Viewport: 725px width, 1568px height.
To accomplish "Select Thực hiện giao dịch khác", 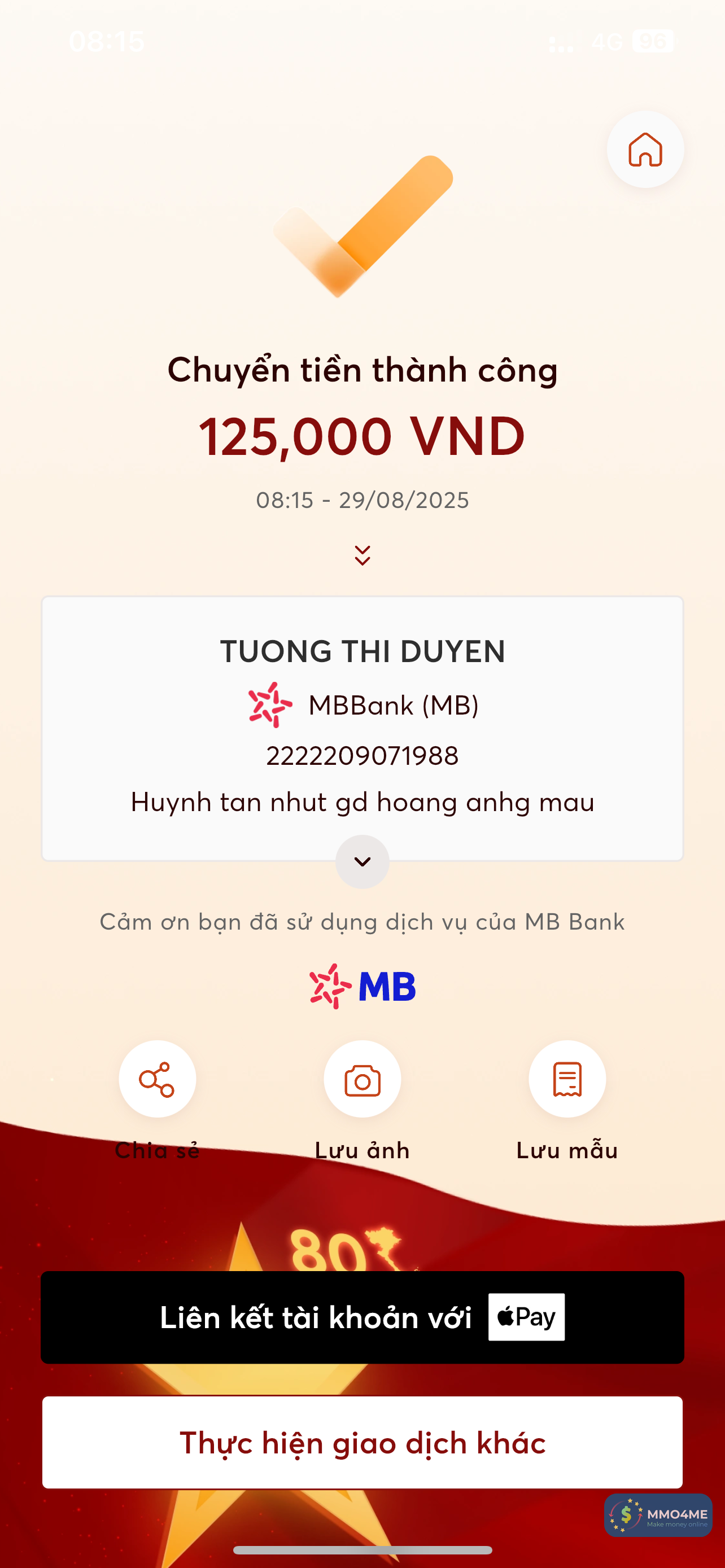I will (362, 1443).
